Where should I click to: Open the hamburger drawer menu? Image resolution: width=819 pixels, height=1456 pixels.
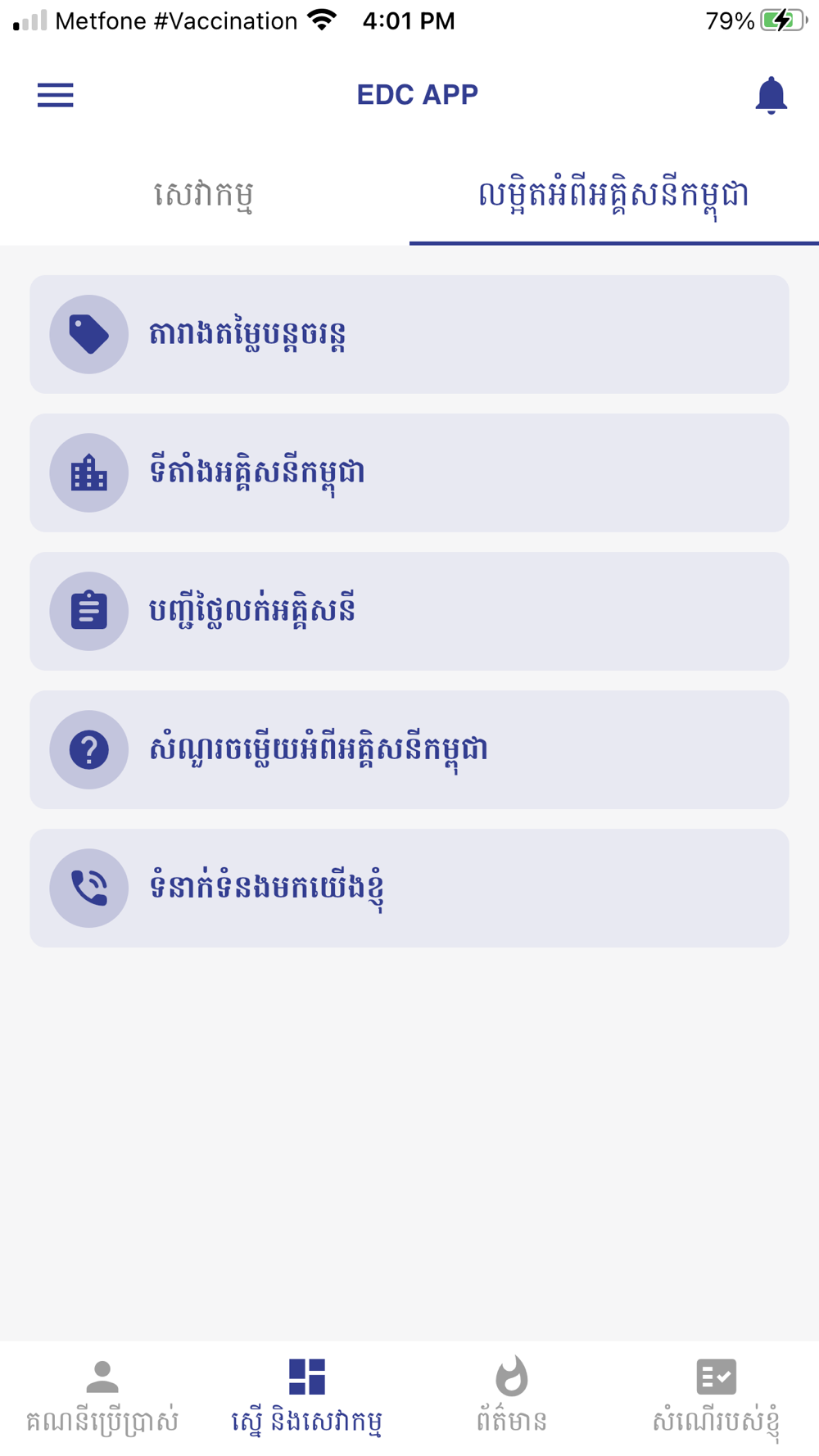56,95
